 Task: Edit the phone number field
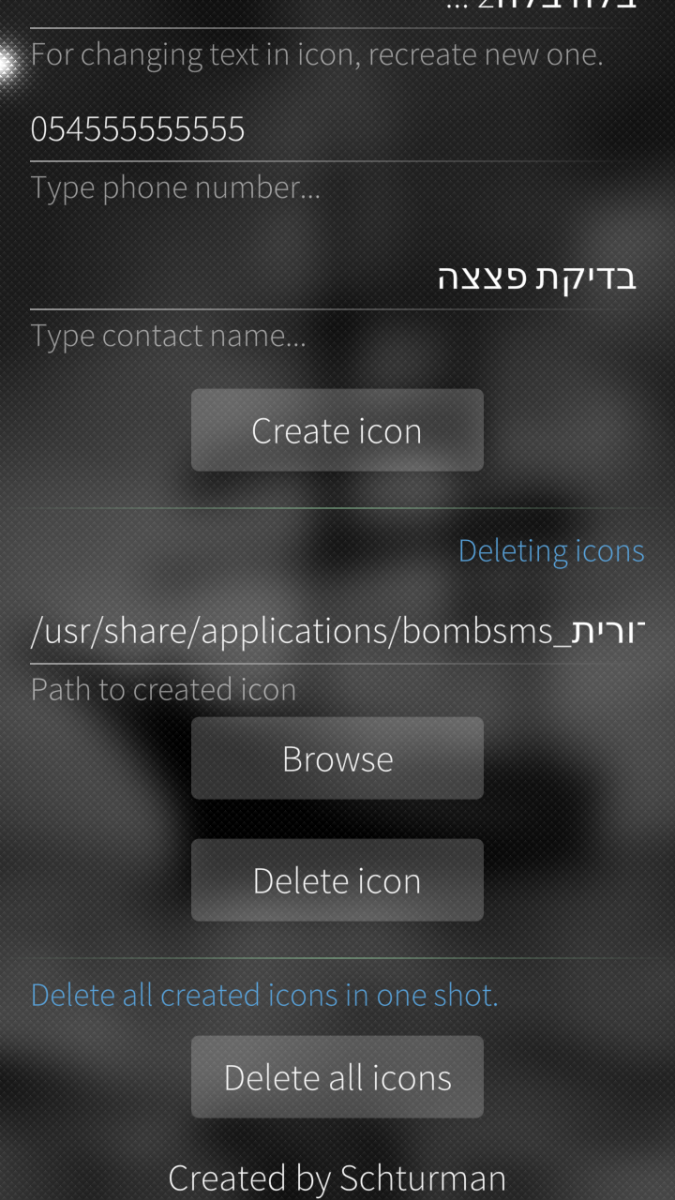337,130
